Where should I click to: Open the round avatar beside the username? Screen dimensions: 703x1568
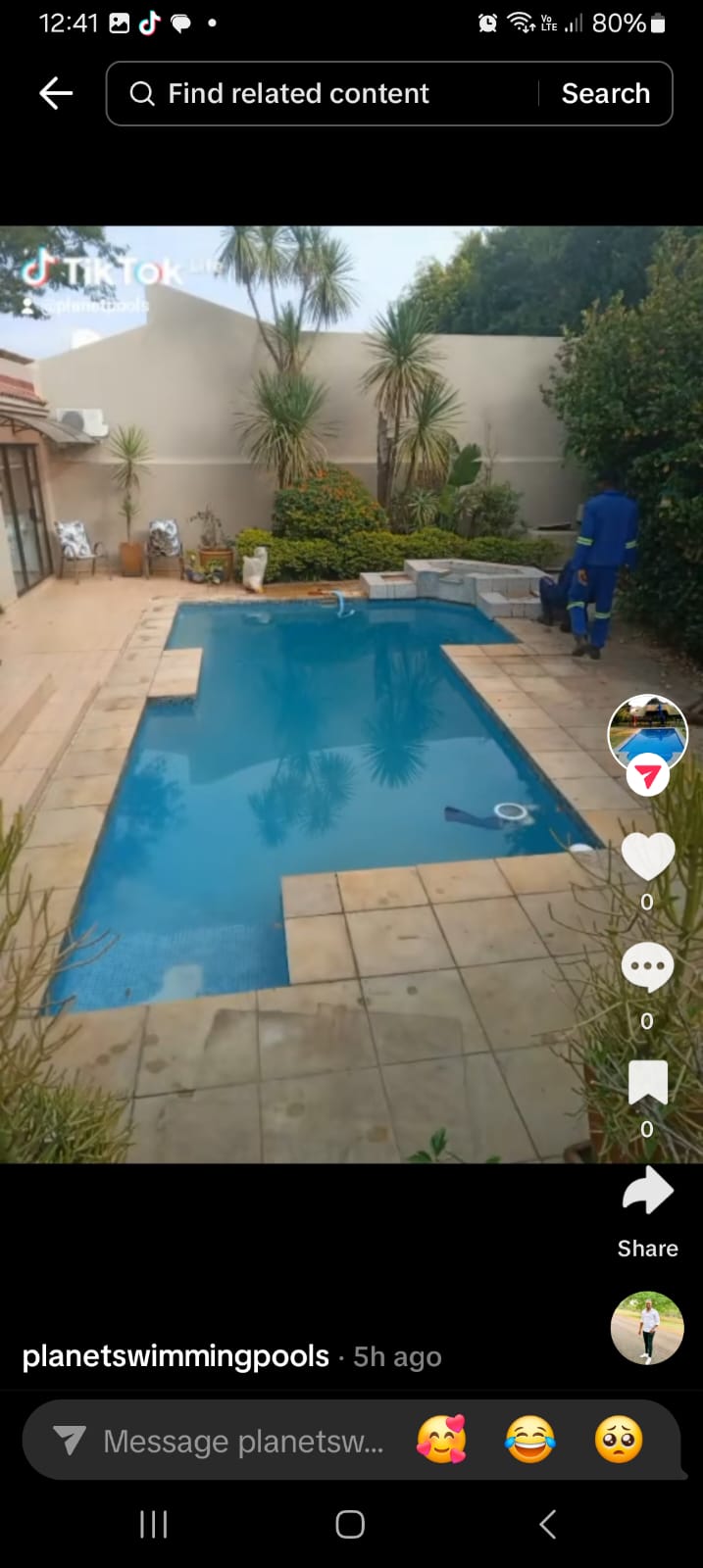646,1328
